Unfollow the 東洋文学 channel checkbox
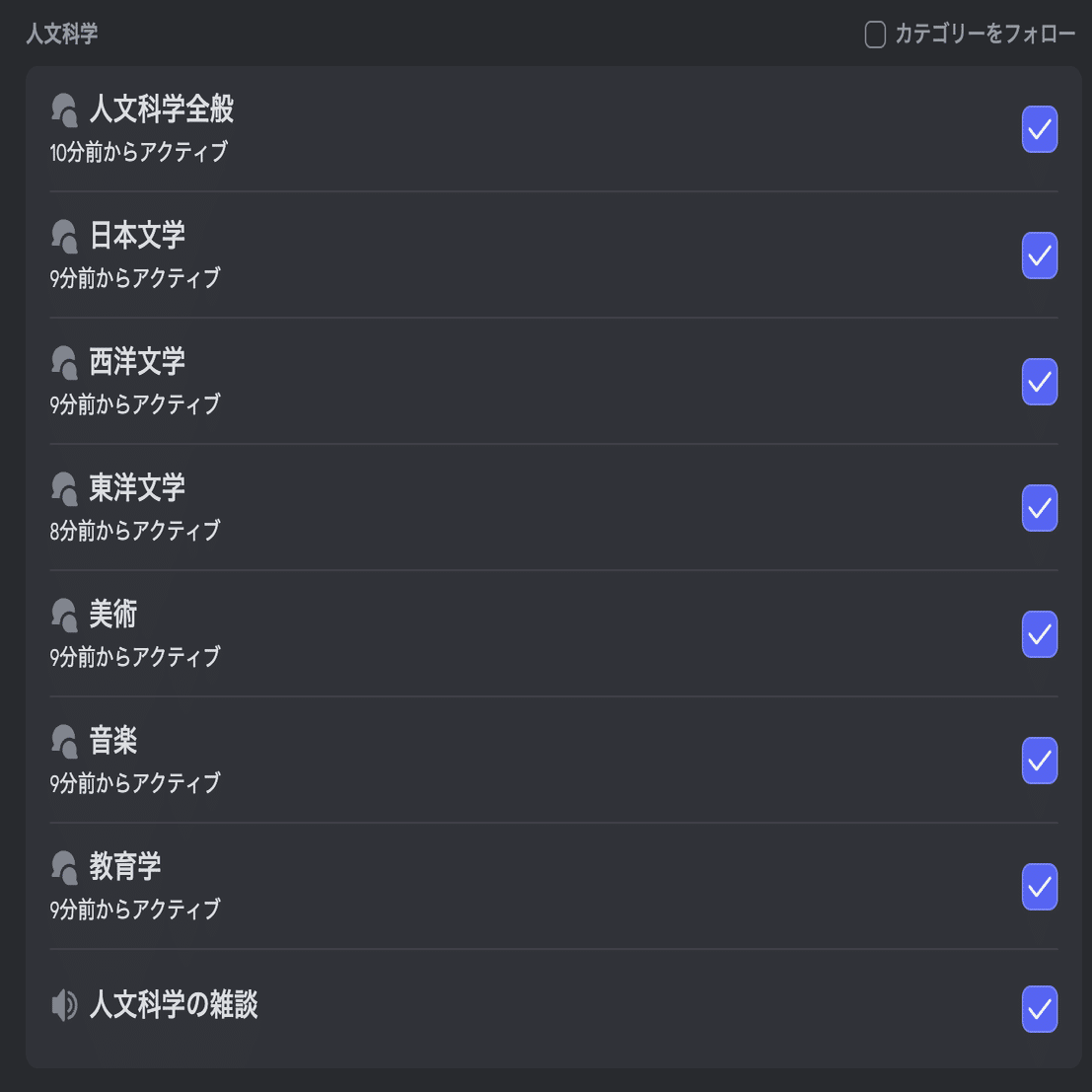Image resolution: width=1092 pixels, height=1092 pixels. click(1039, 508)
